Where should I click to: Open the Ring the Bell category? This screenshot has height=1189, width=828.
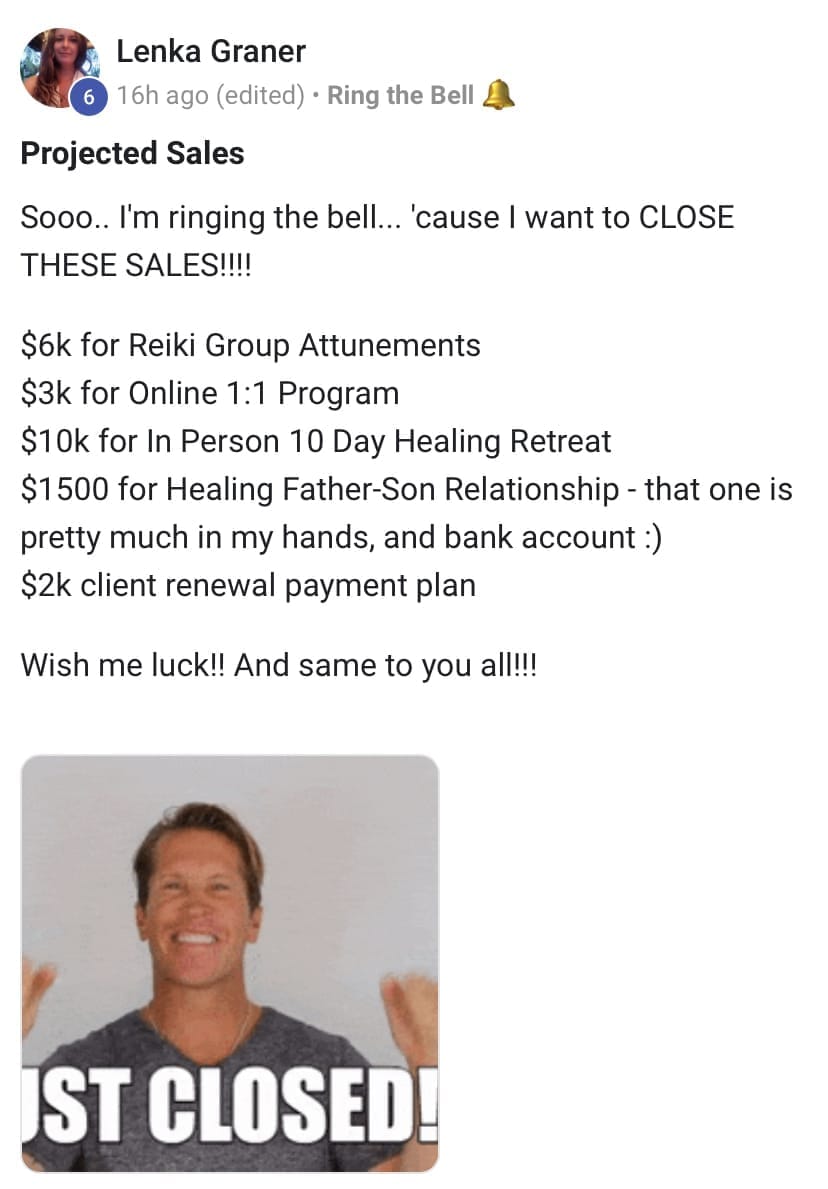(x=400, y=96)
